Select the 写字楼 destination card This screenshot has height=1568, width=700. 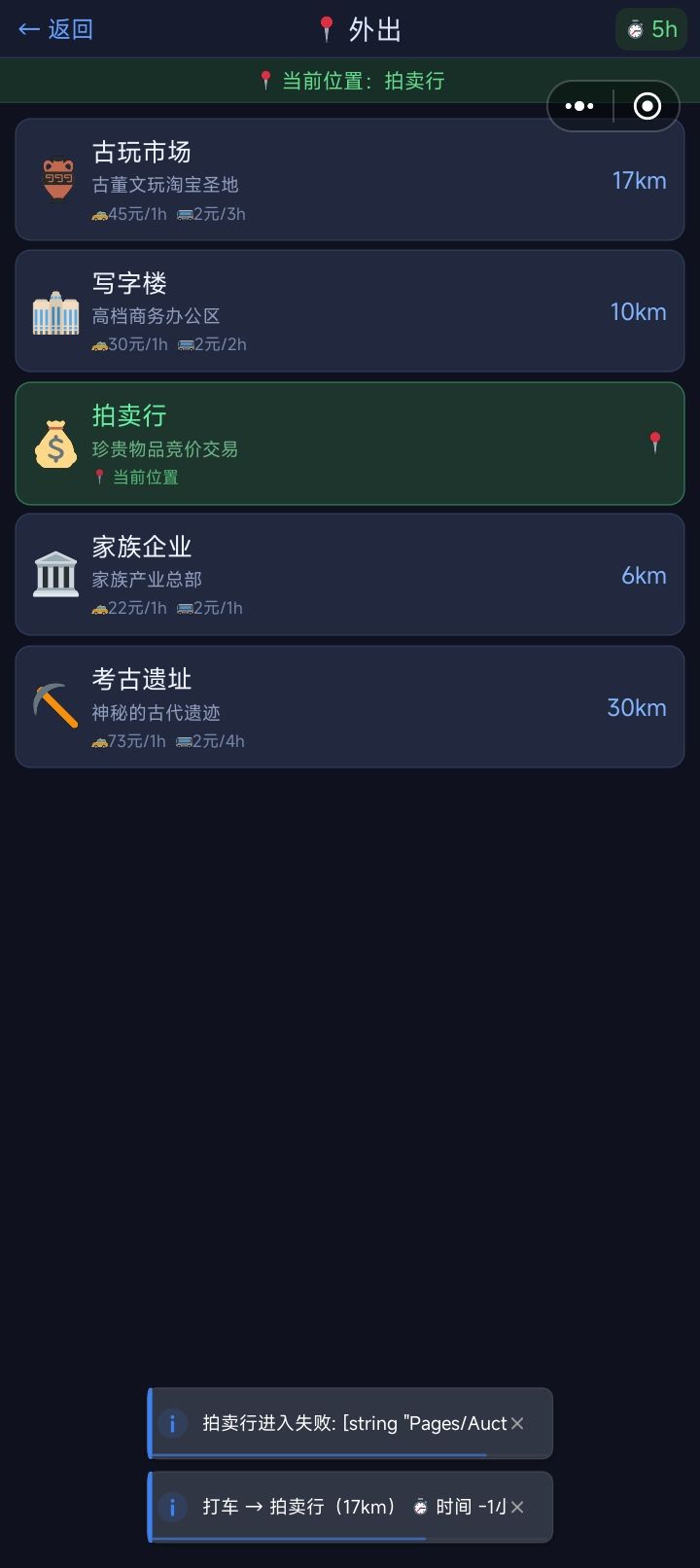[x=350, y=311]
